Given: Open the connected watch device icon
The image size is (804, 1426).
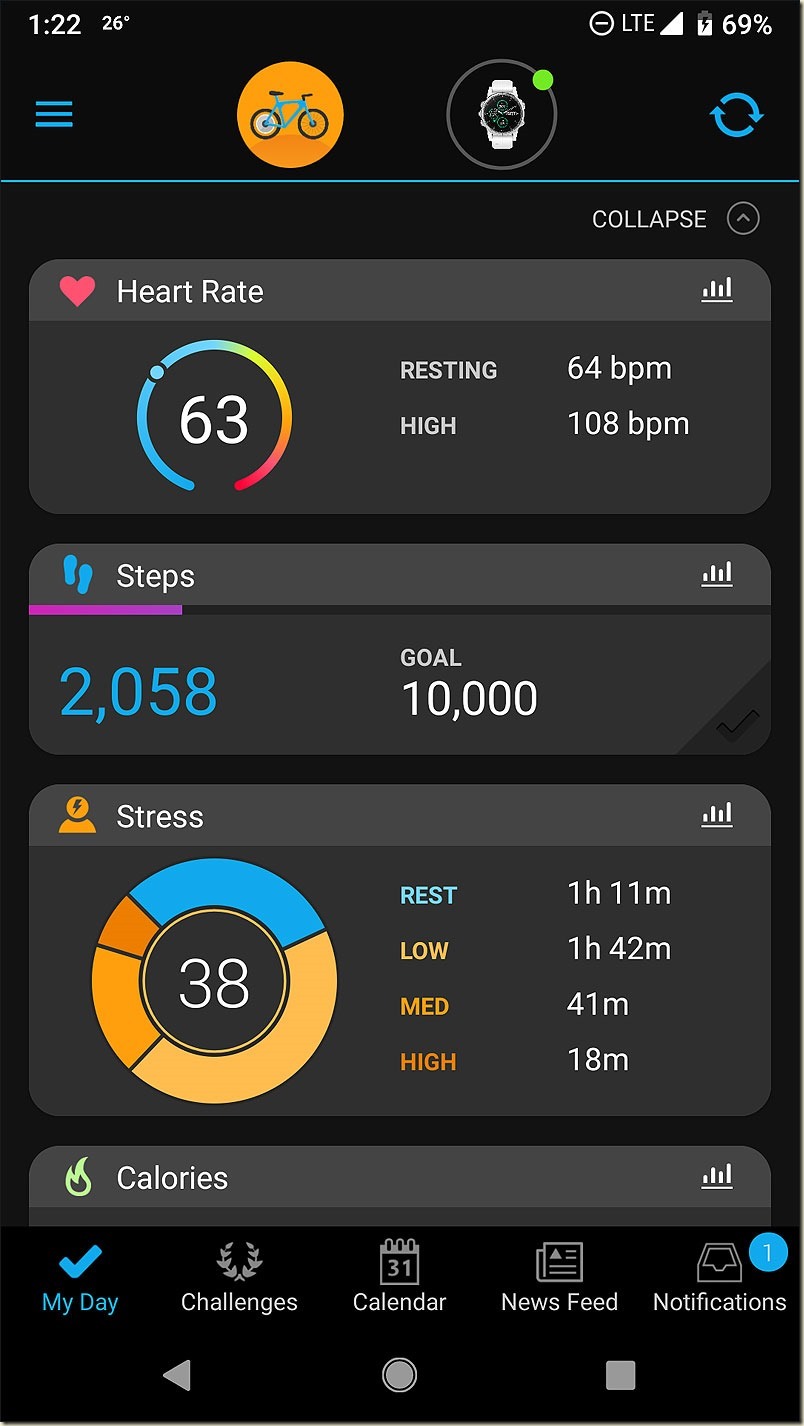Looking at the screenshot, I should click(501, 115).
